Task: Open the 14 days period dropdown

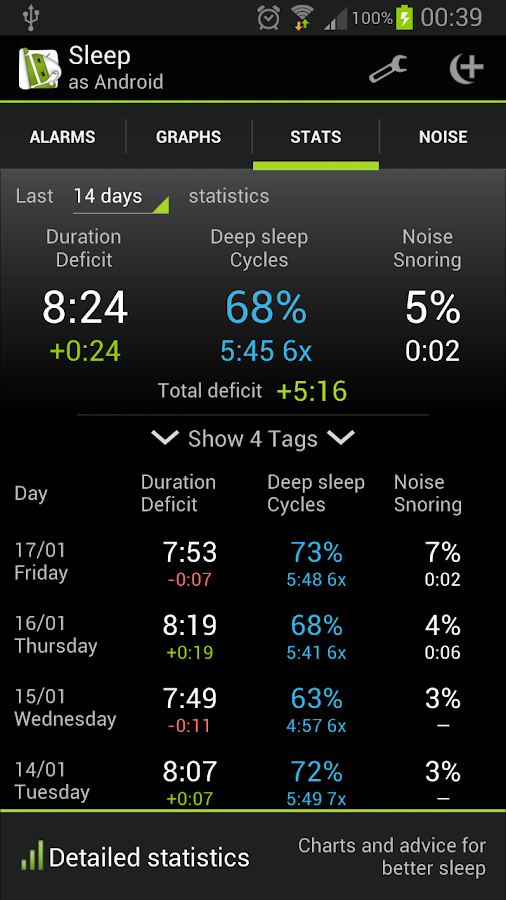Action: pyautogui.click(x=120, y=197)
